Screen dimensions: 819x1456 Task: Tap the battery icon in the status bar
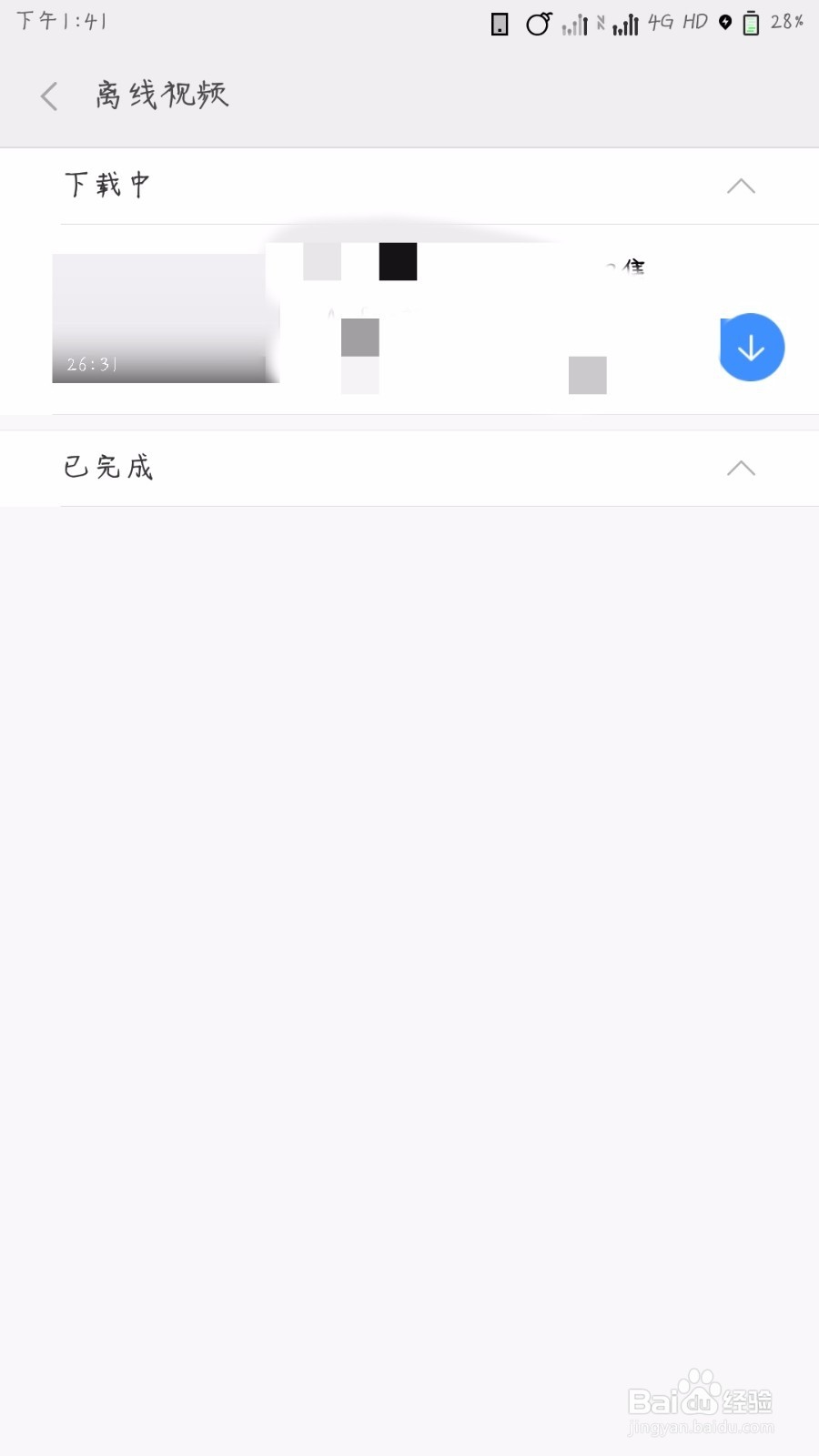[751, 22]
